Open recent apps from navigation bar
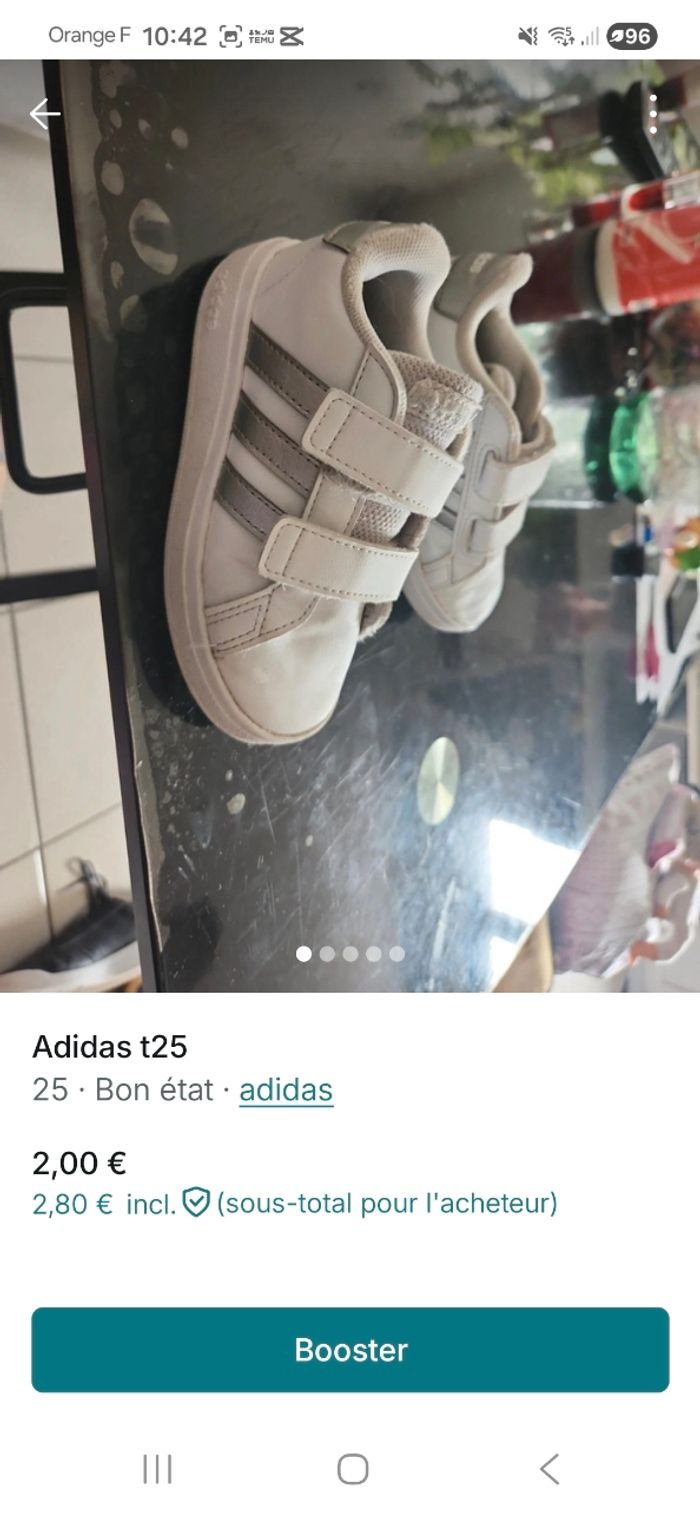The height and width of the screenshot is (1517, 700). point(157,1469)
